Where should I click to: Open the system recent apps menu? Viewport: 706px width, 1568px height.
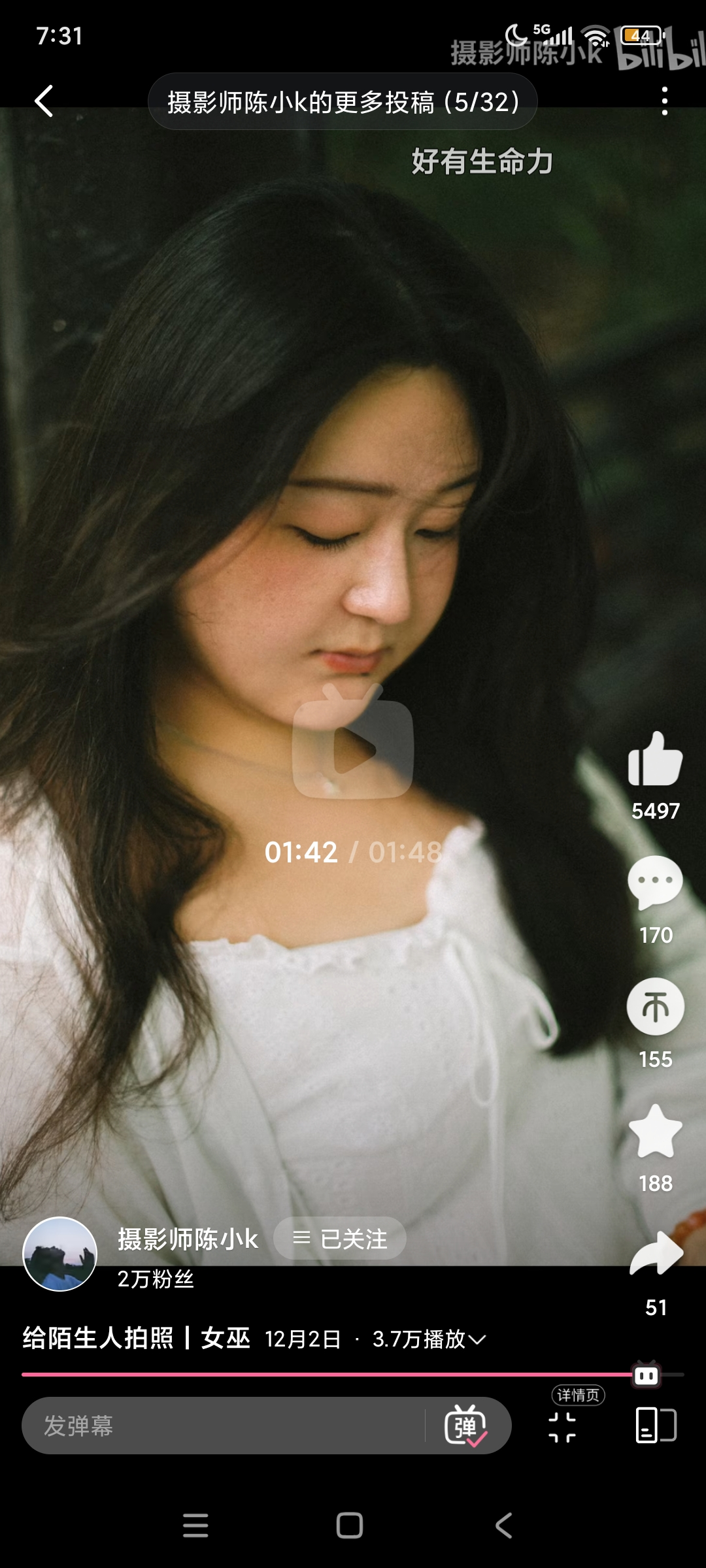(x=195, y=1526)
